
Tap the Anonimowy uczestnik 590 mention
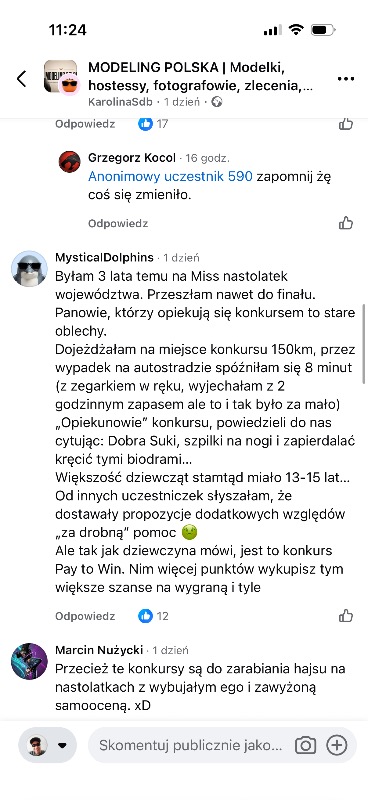click(170, 177)
